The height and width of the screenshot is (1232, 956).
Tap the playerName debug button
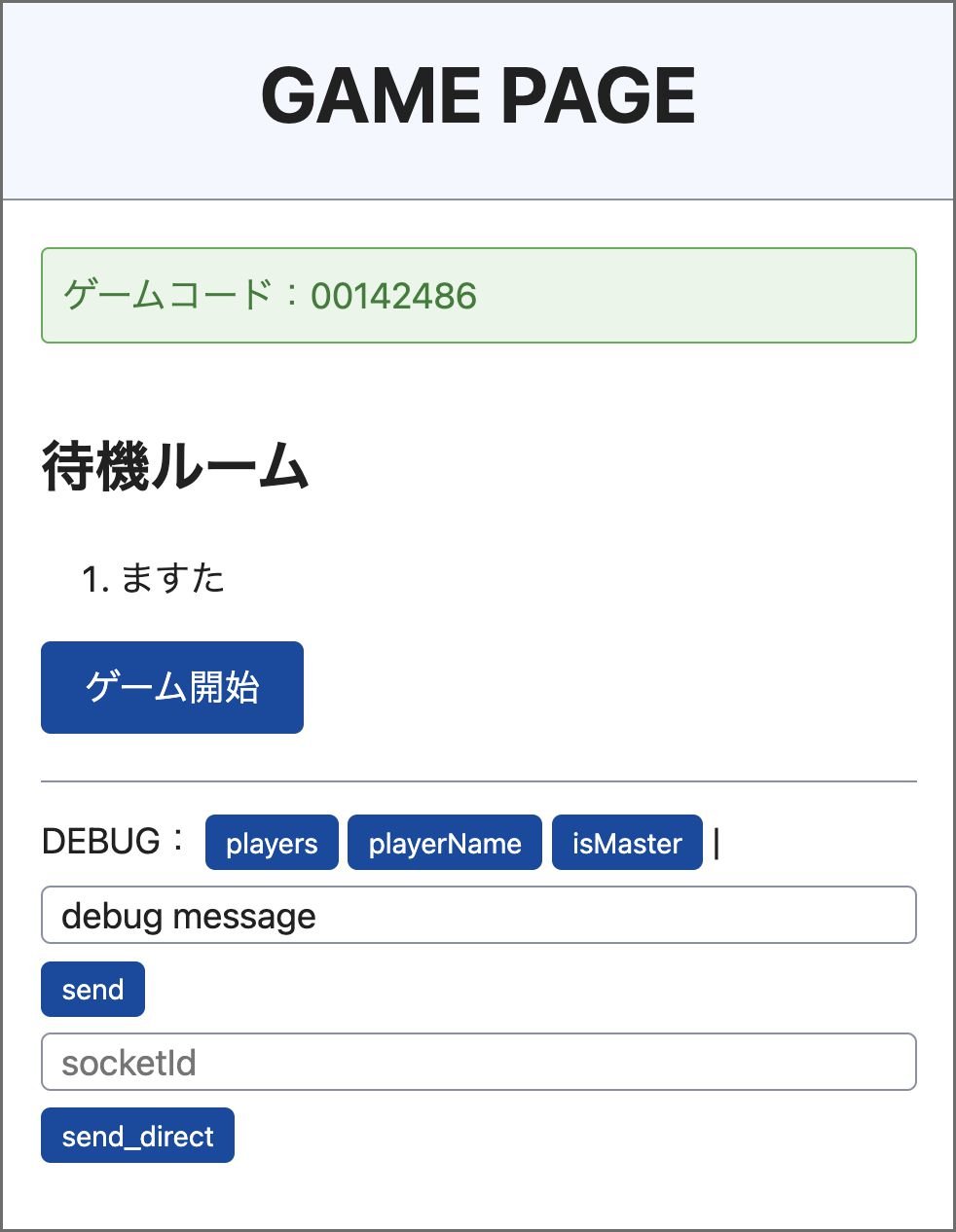point(445,843)
